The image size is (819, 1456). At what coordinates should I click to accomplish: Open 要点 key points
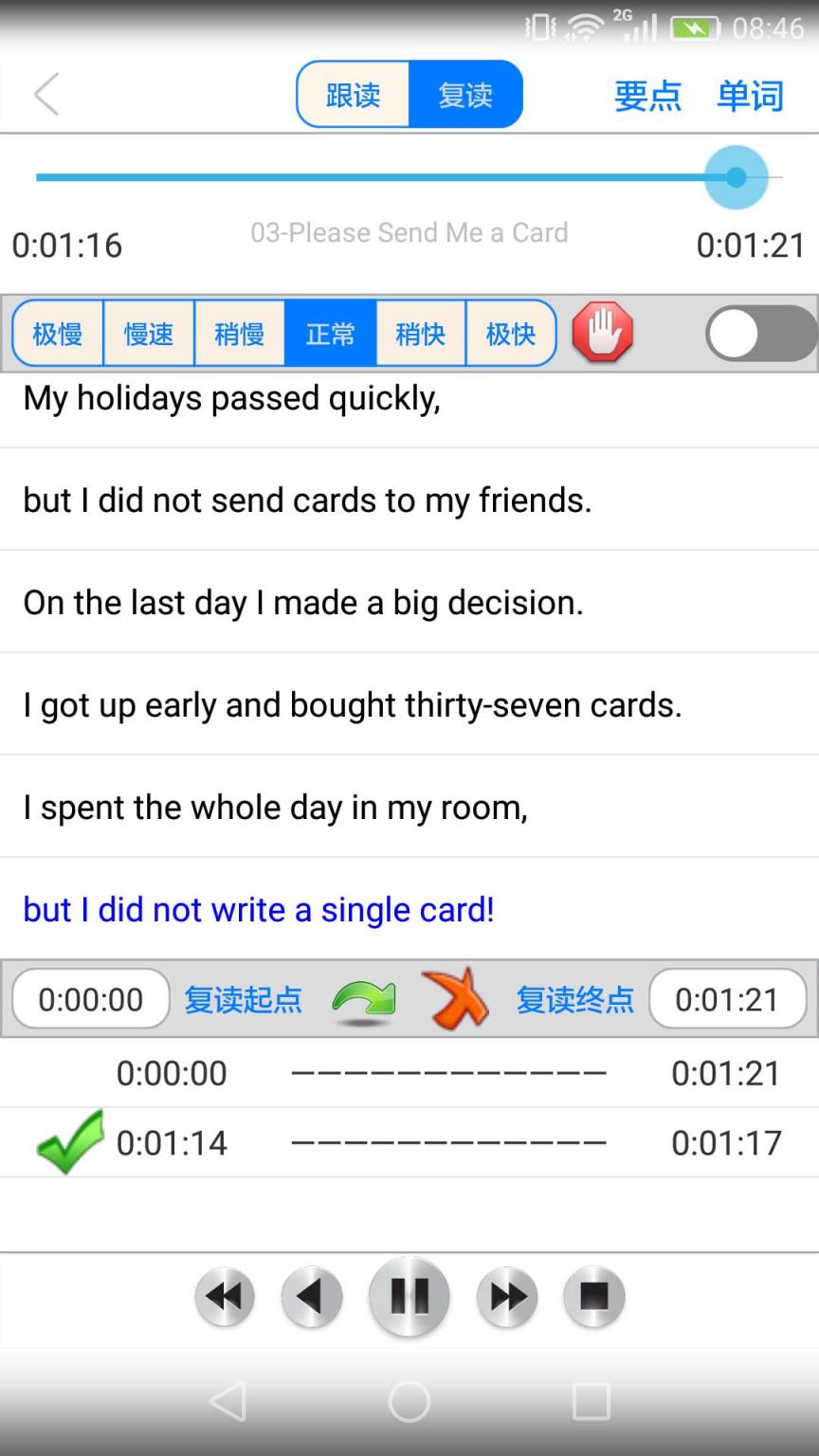click(x=647, y=96)
